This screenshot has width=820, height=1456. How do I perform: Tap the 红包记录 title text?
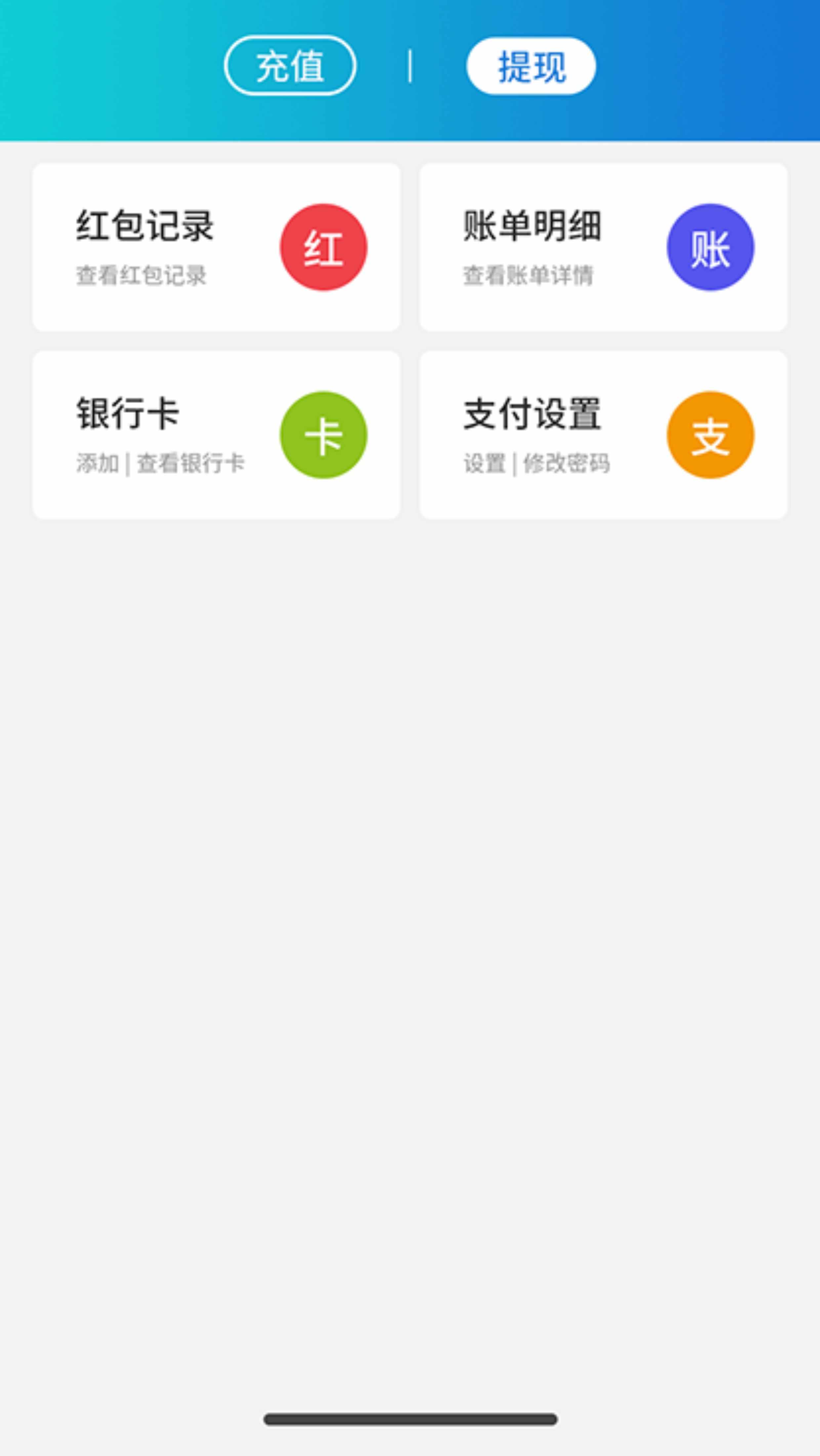[x=145, y=227]
